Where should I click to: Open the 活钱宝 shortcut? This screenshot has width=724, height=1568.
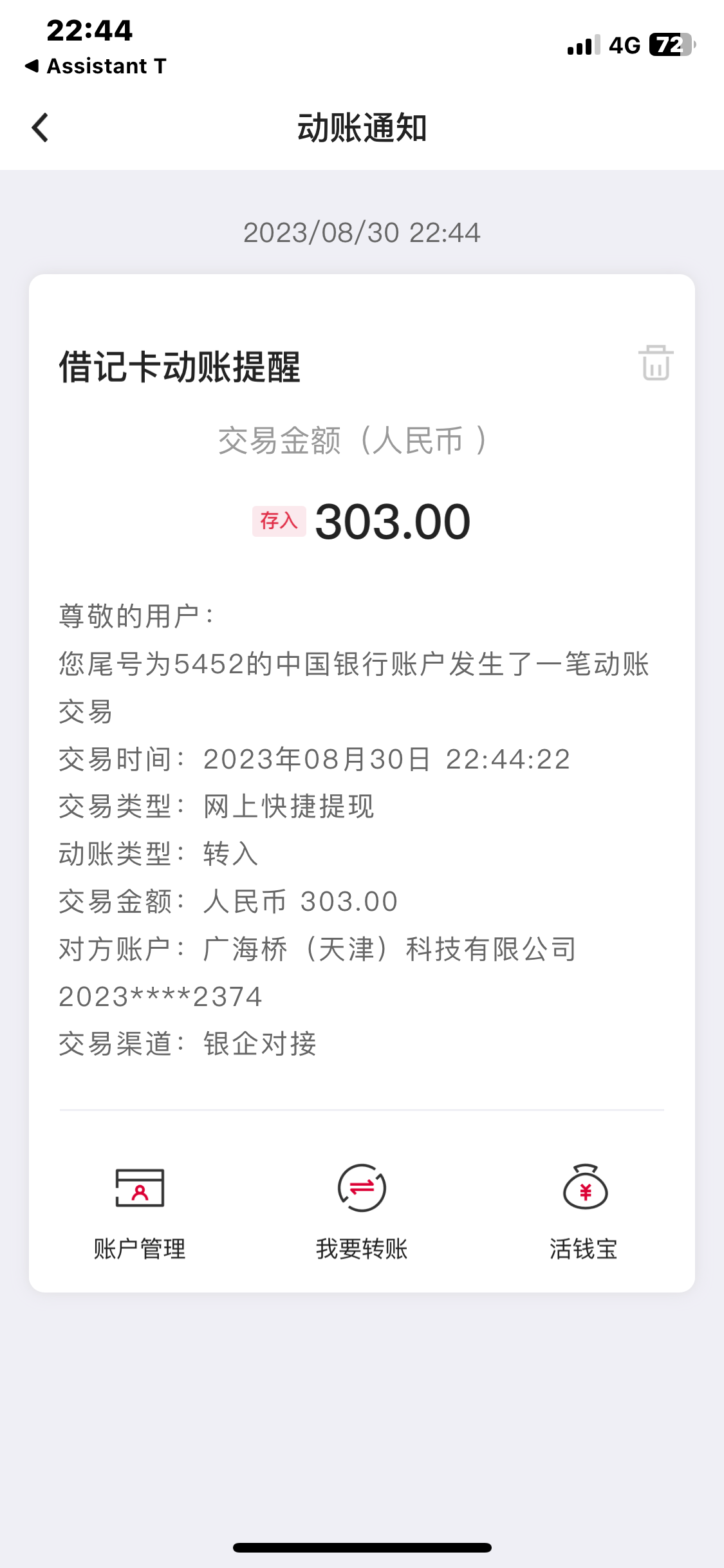[584, 1210]
